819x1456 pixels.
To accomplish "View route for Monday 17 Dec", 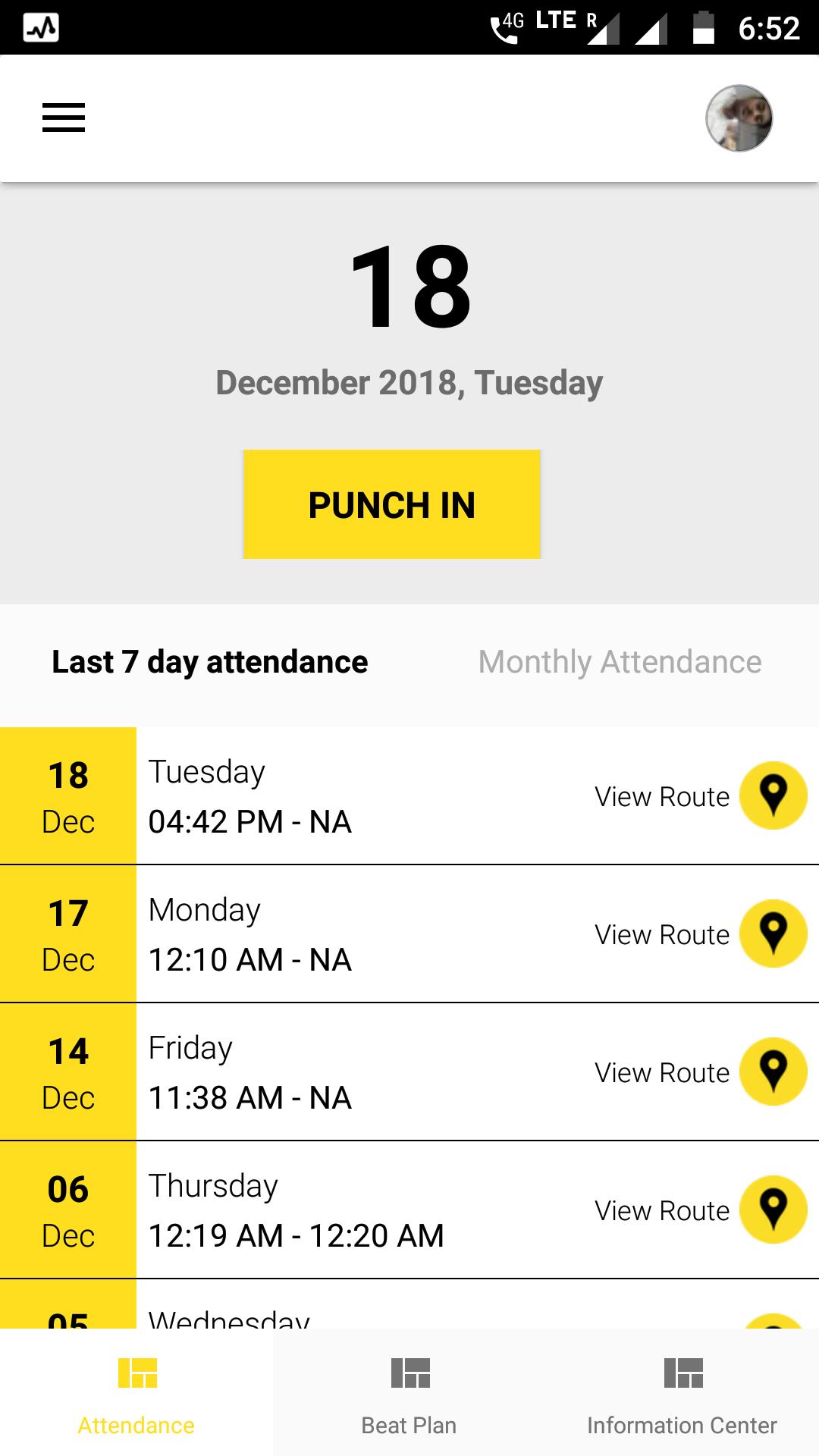I will click(772, 934).
